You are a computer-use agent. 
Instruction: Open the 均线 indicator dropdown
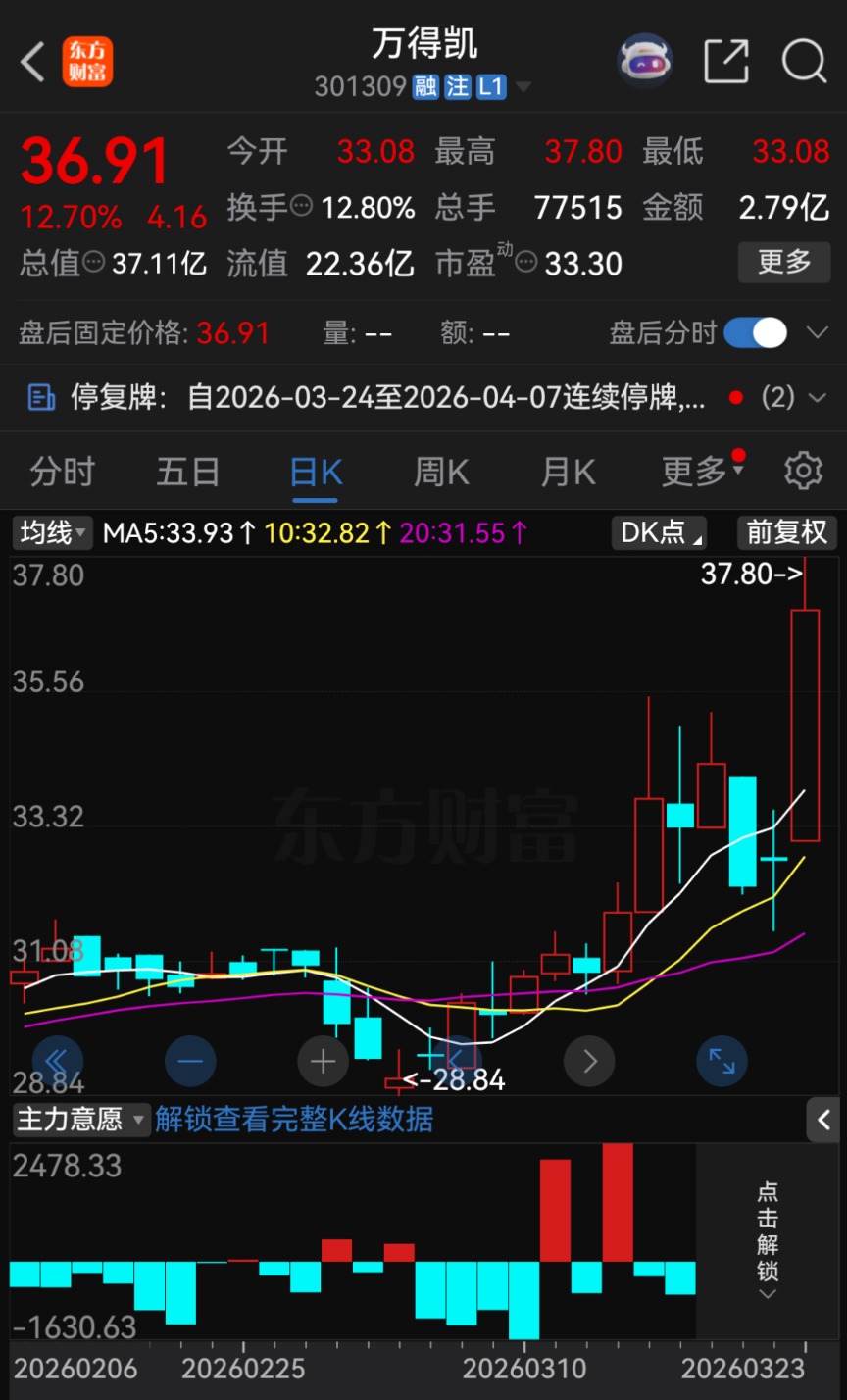53,533
